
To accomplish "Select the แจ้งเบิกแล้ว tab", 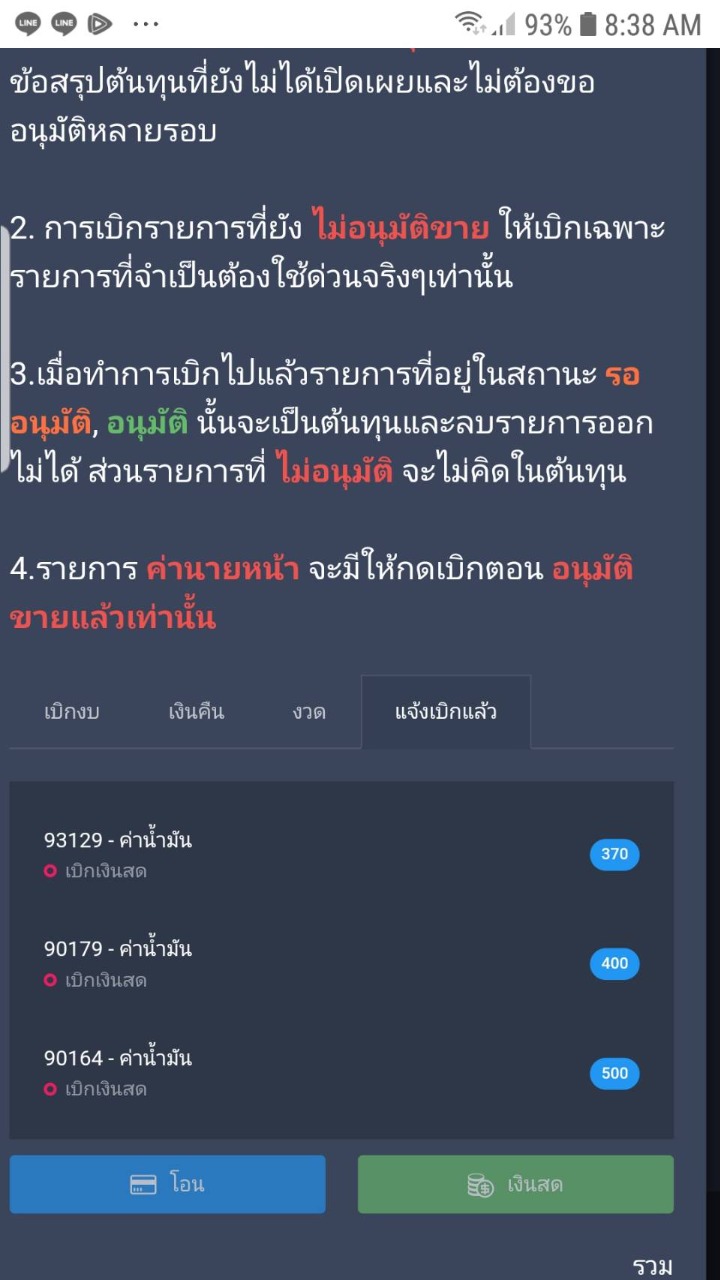I will [446, 713].
